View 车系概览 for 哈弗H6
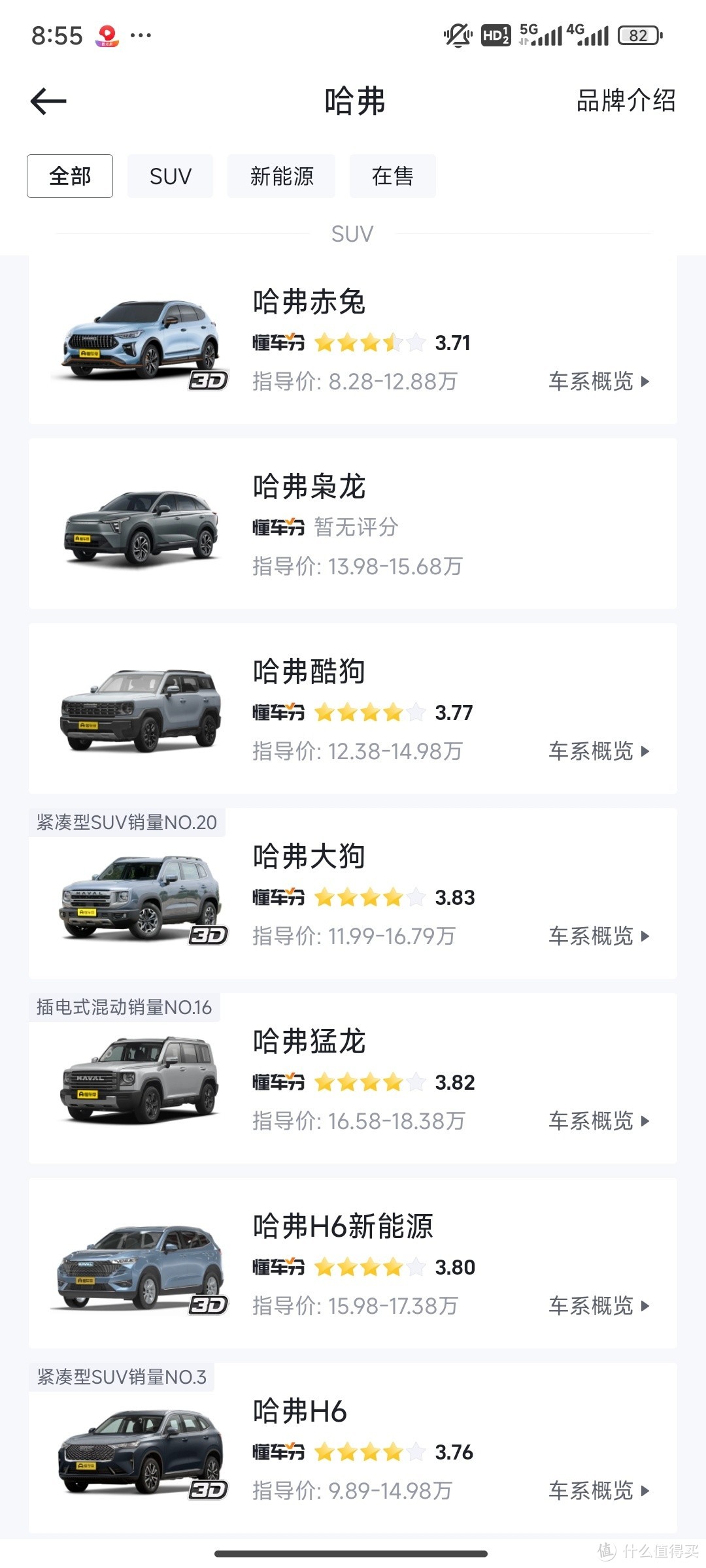The image size is (706, 1568). 599,1491
